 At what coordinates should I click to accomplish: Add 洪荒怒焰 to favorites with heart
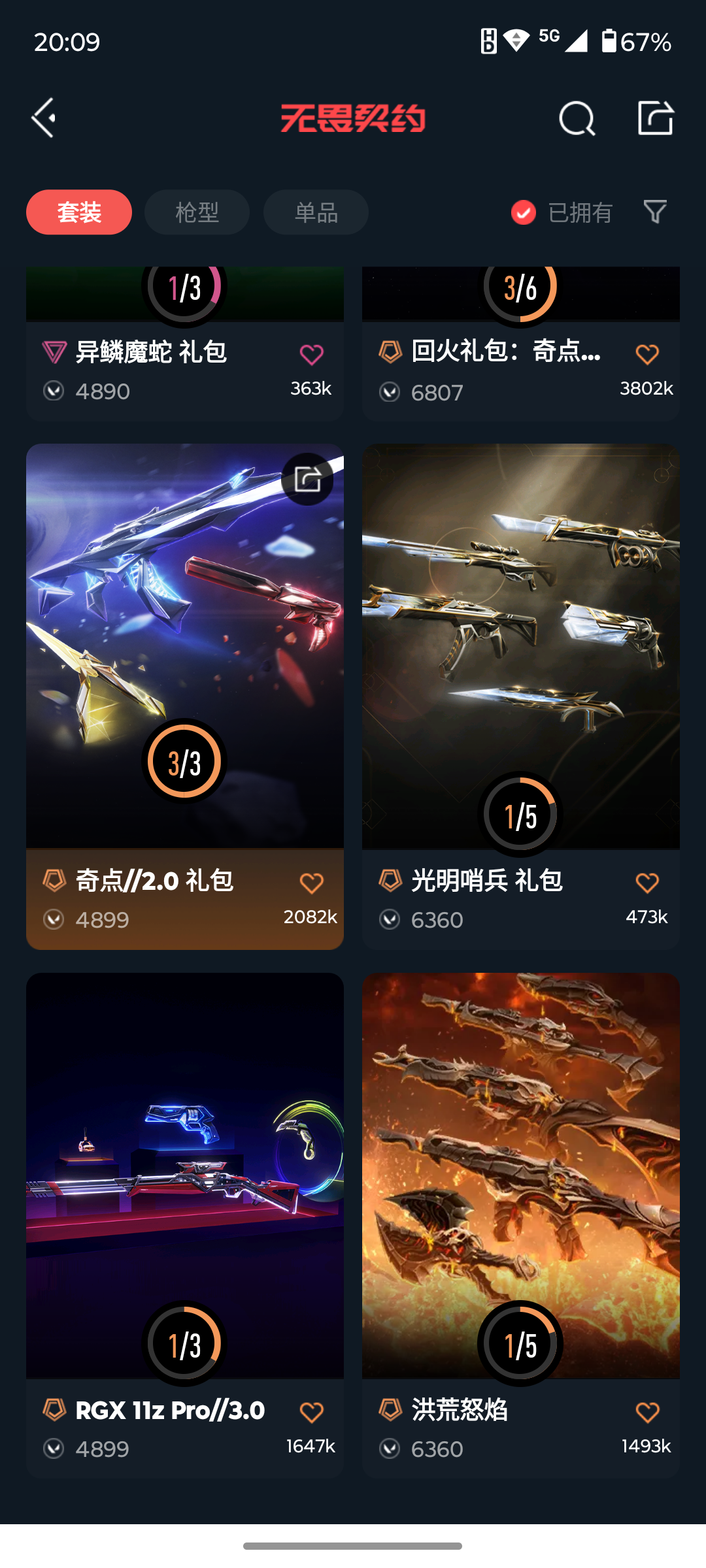[647, 1413]
